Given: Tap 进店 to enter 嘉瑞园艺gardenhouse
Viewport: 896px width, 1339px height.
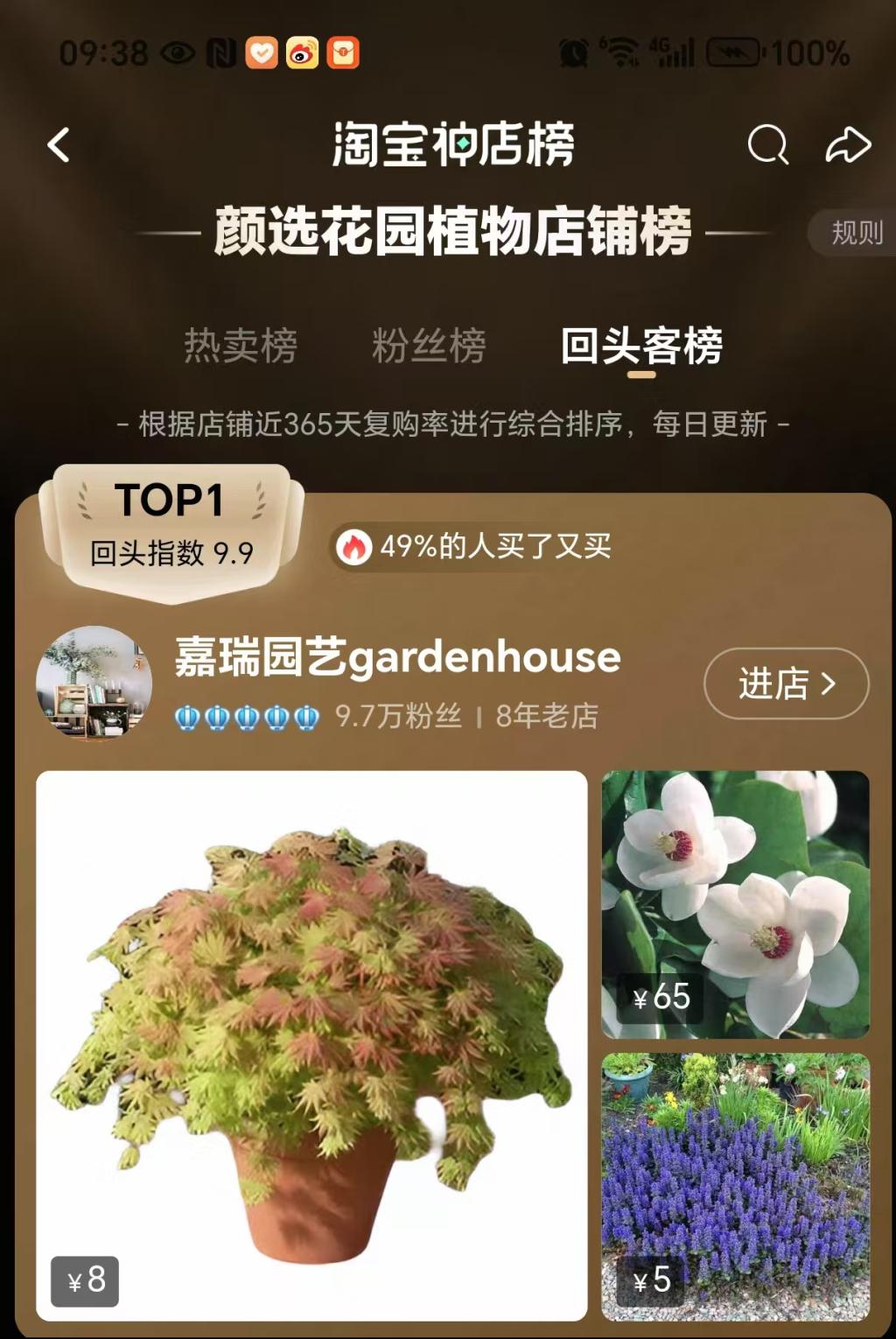Looking at the screenshot, I should tap(786, 684).
